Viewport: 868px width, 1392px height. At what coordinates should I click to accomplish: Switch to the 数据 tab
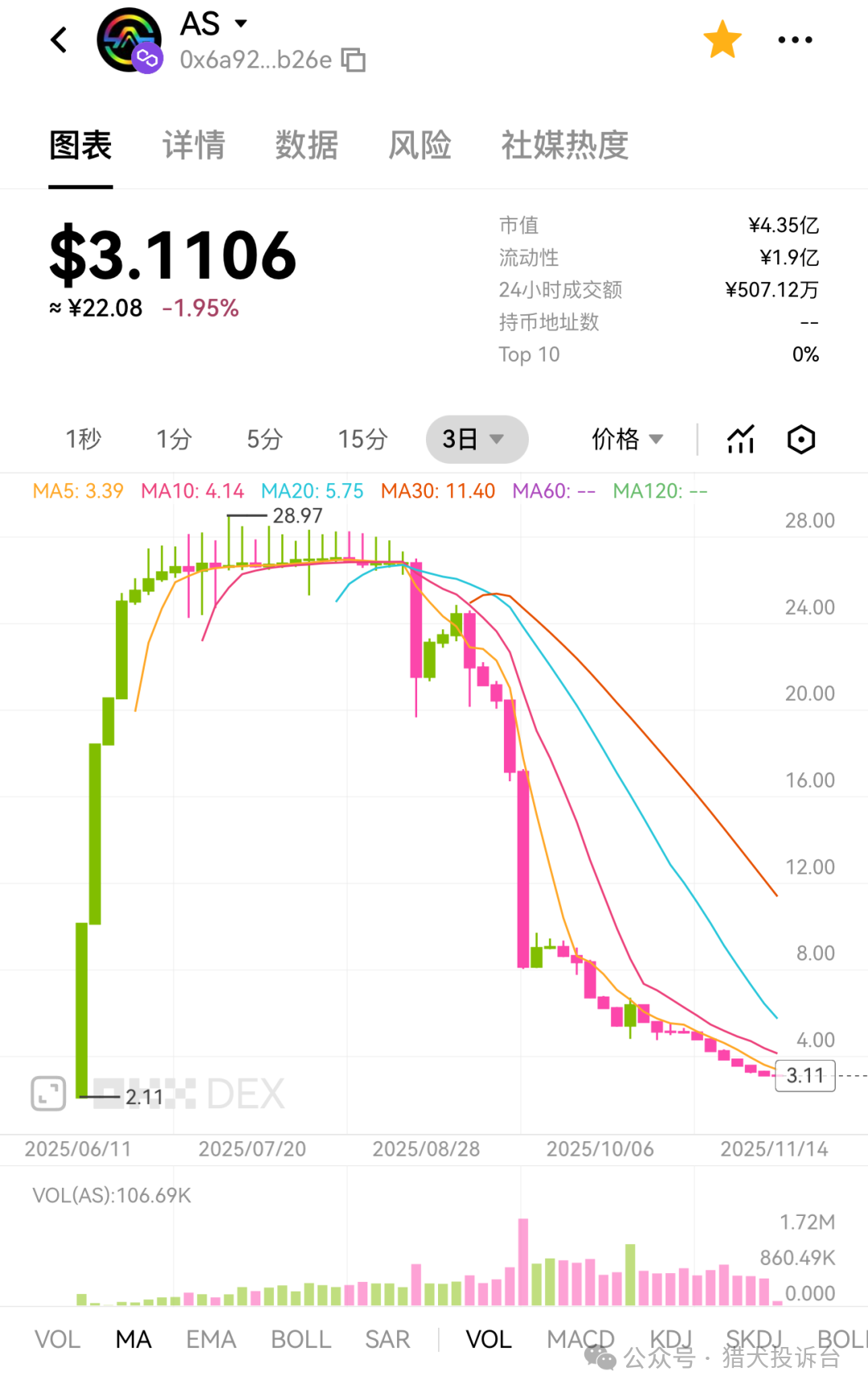(306, 145)
